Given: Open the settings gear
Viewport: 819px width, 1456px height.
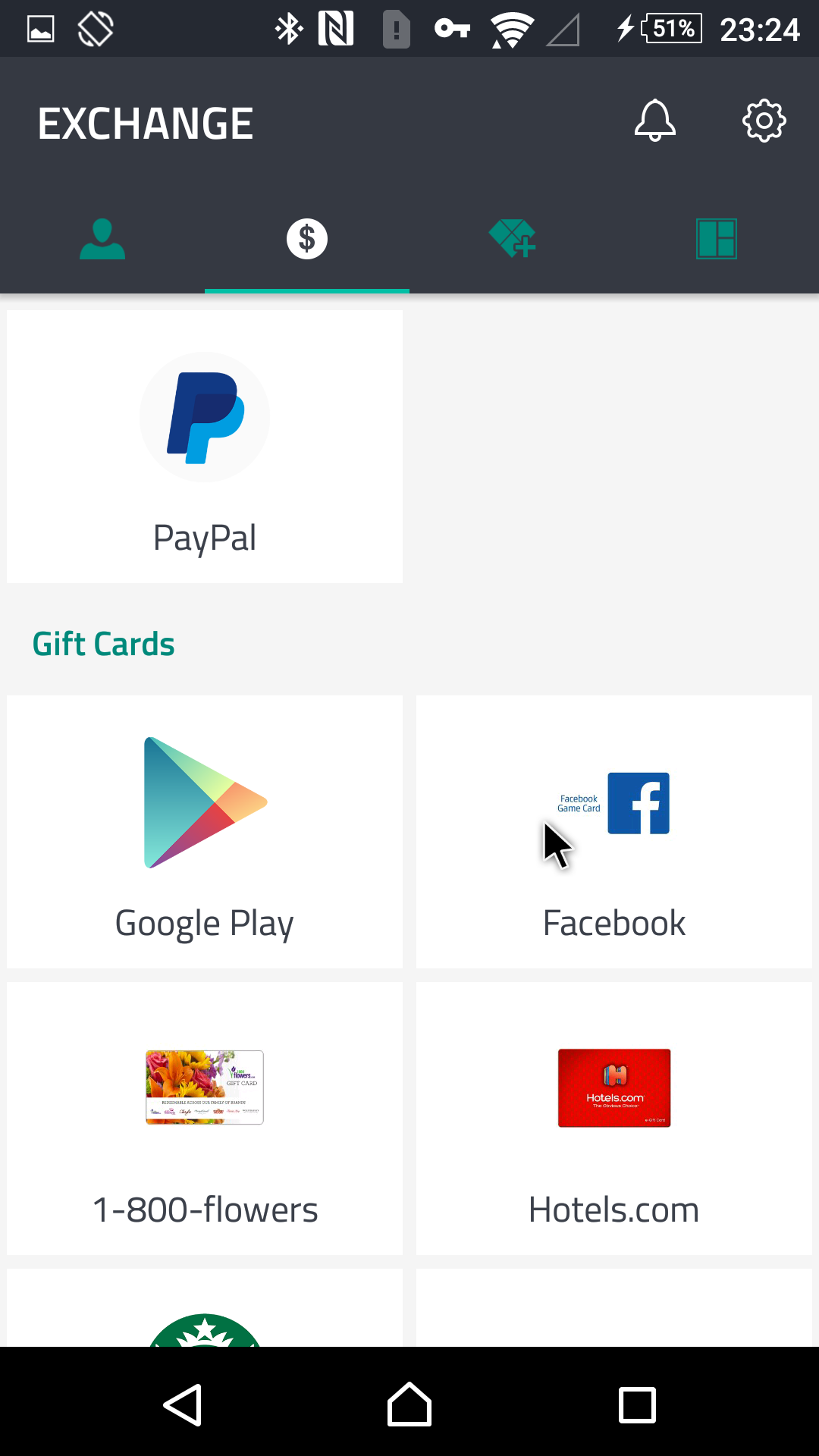Looking at the screenshot, I should tap(764, 121).
